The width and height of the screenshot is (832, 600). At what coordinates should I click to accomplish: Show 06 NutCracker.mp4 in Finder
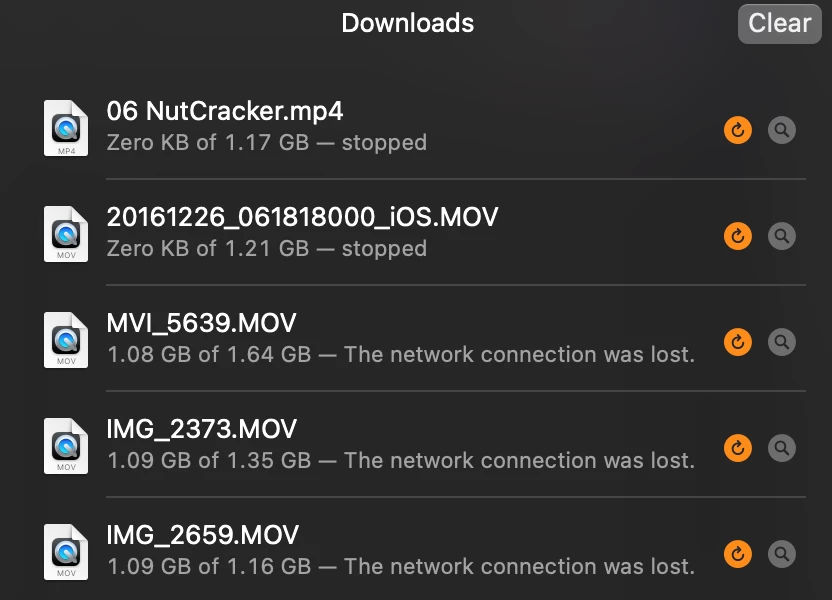pos(782,130)
